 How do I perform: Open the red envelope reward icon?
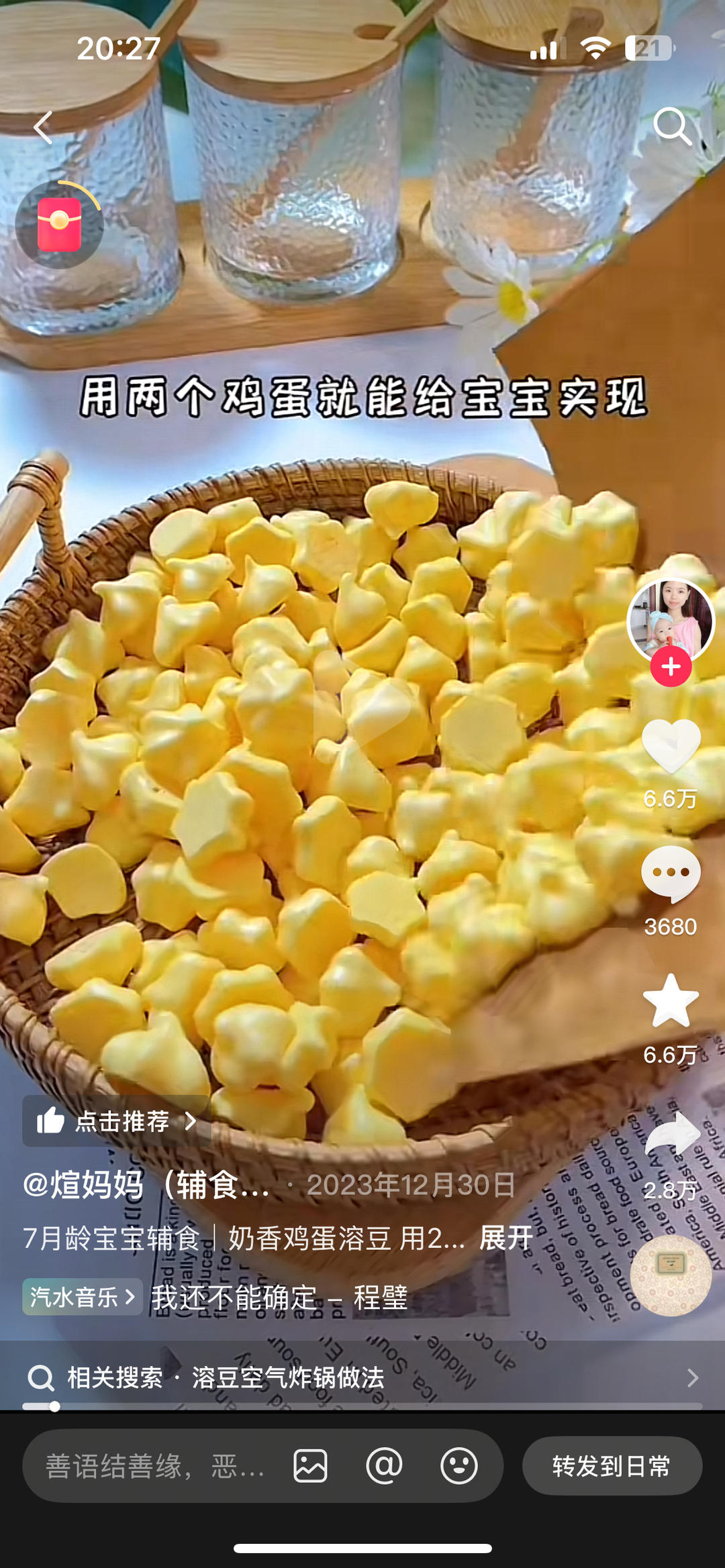pos(60,225)
